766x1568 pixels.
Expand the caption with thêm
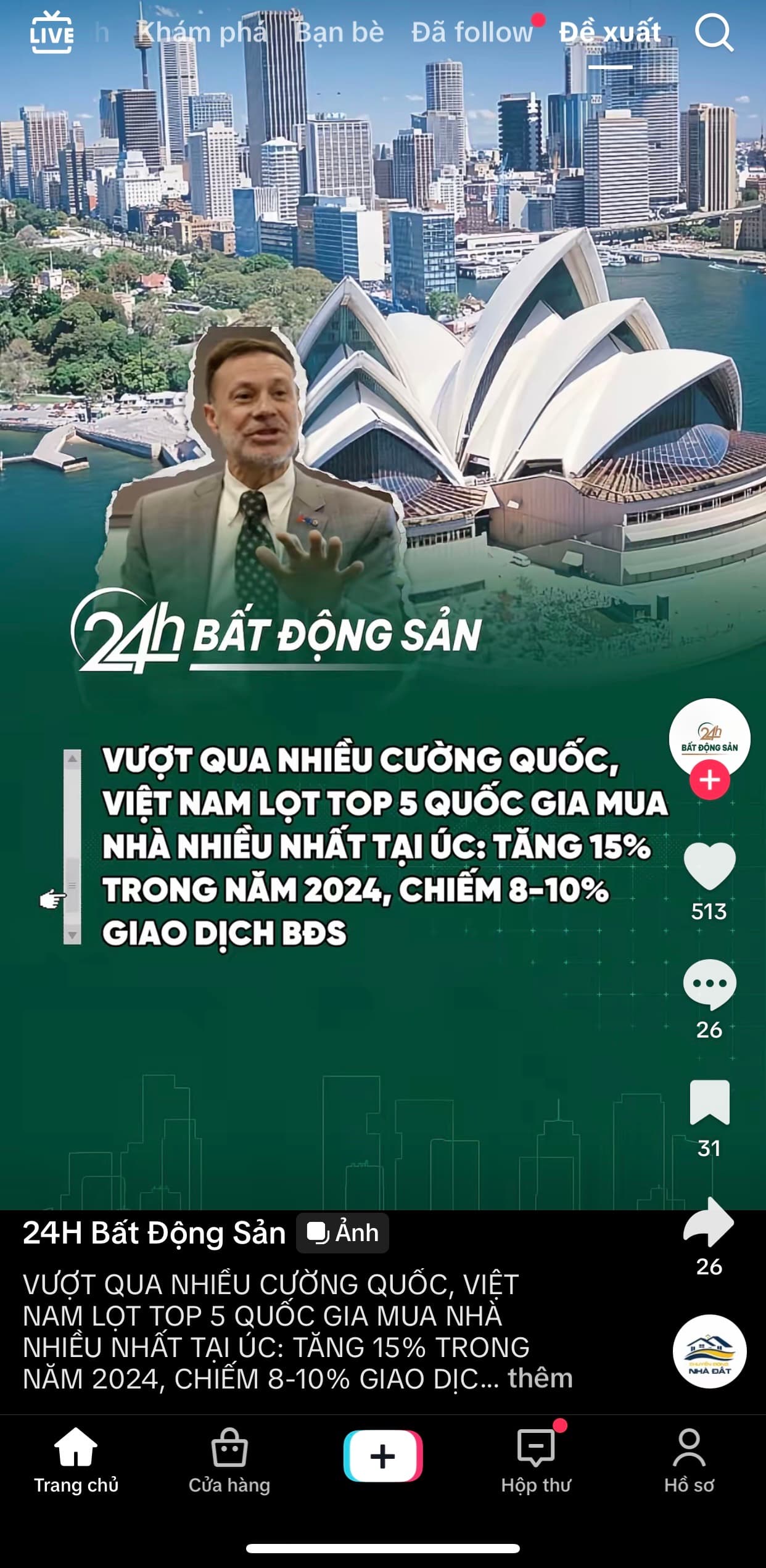(x=540, y=1379)
